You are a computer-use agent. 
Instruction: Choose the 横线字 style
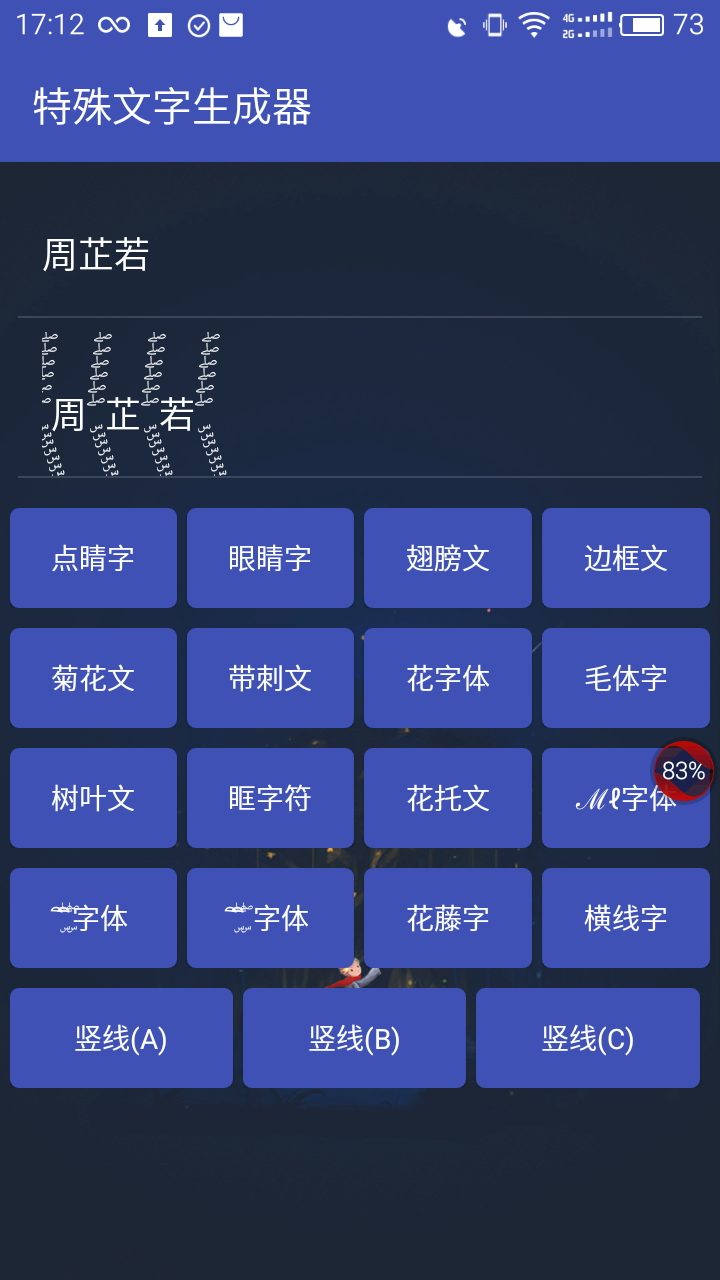click(625, 917)
